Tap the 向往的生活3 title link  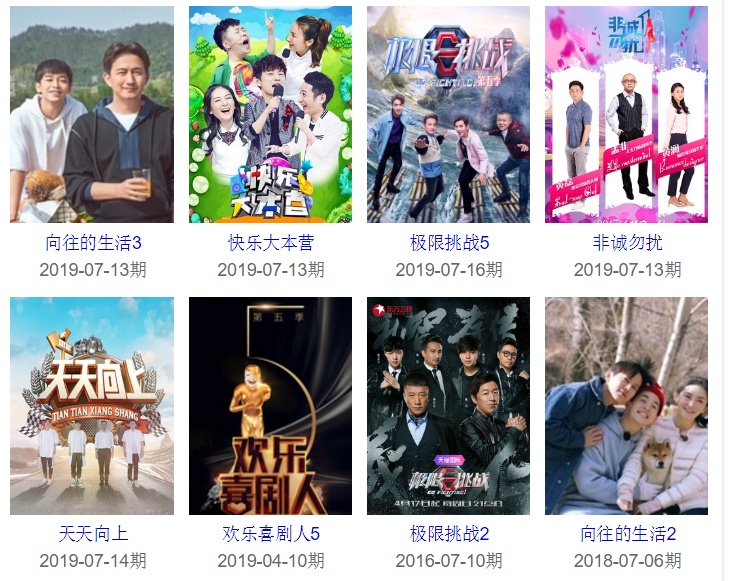click(x=93, y=243)
